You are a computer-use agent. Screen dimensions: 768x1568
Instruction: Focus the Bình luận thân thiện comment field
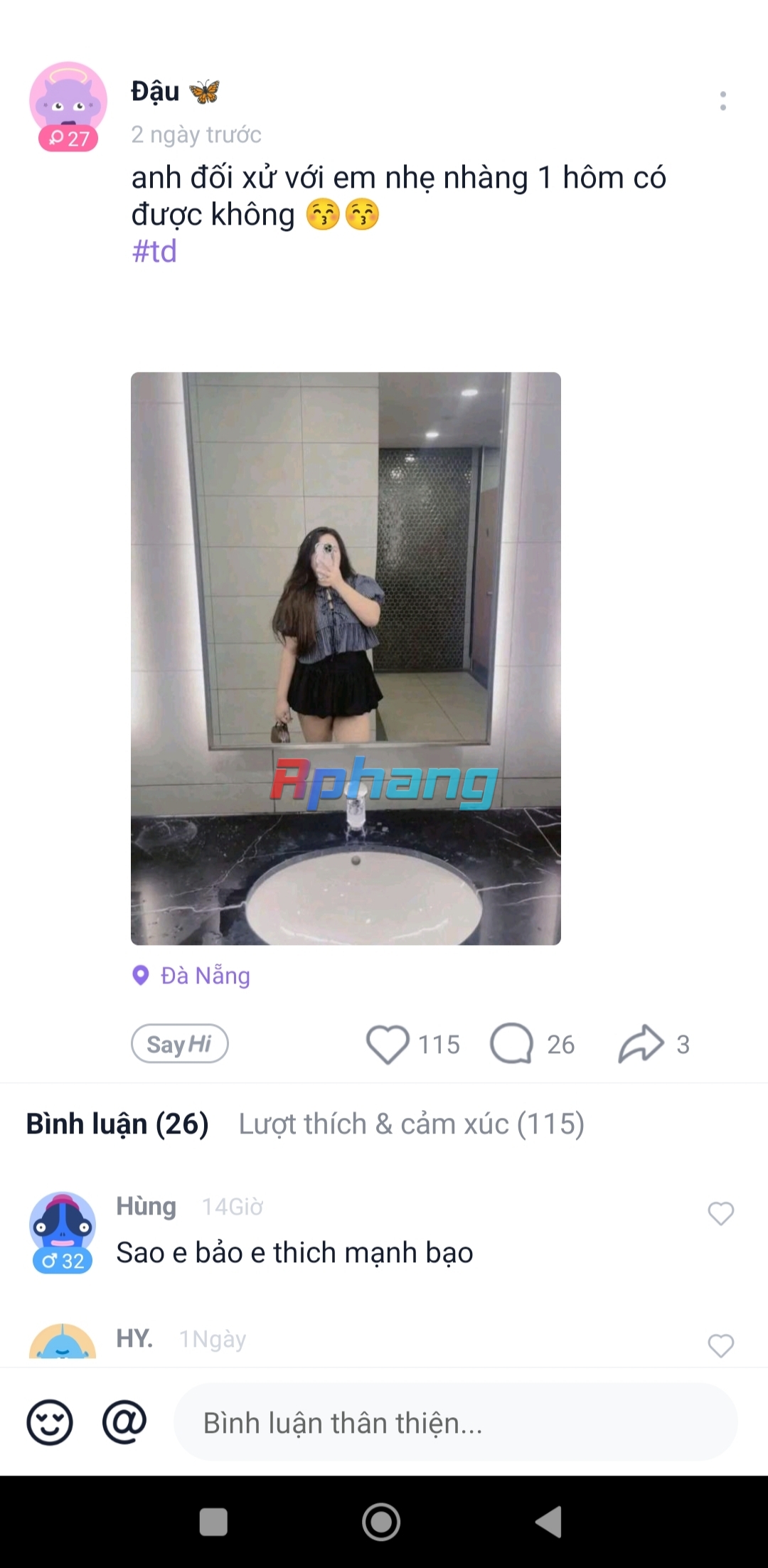(455, 1422)
